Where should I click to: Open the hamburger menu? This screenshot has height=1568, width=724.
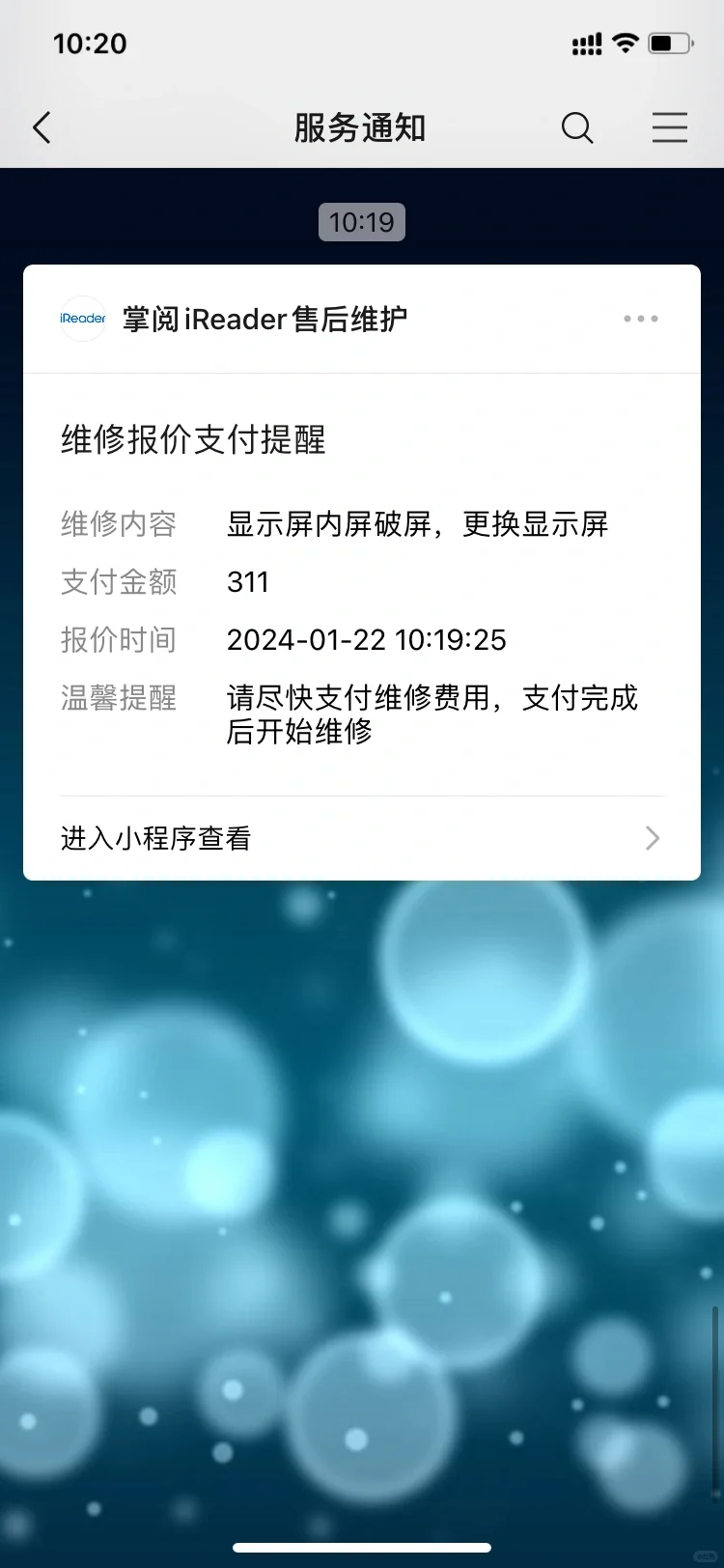point(669,127)
